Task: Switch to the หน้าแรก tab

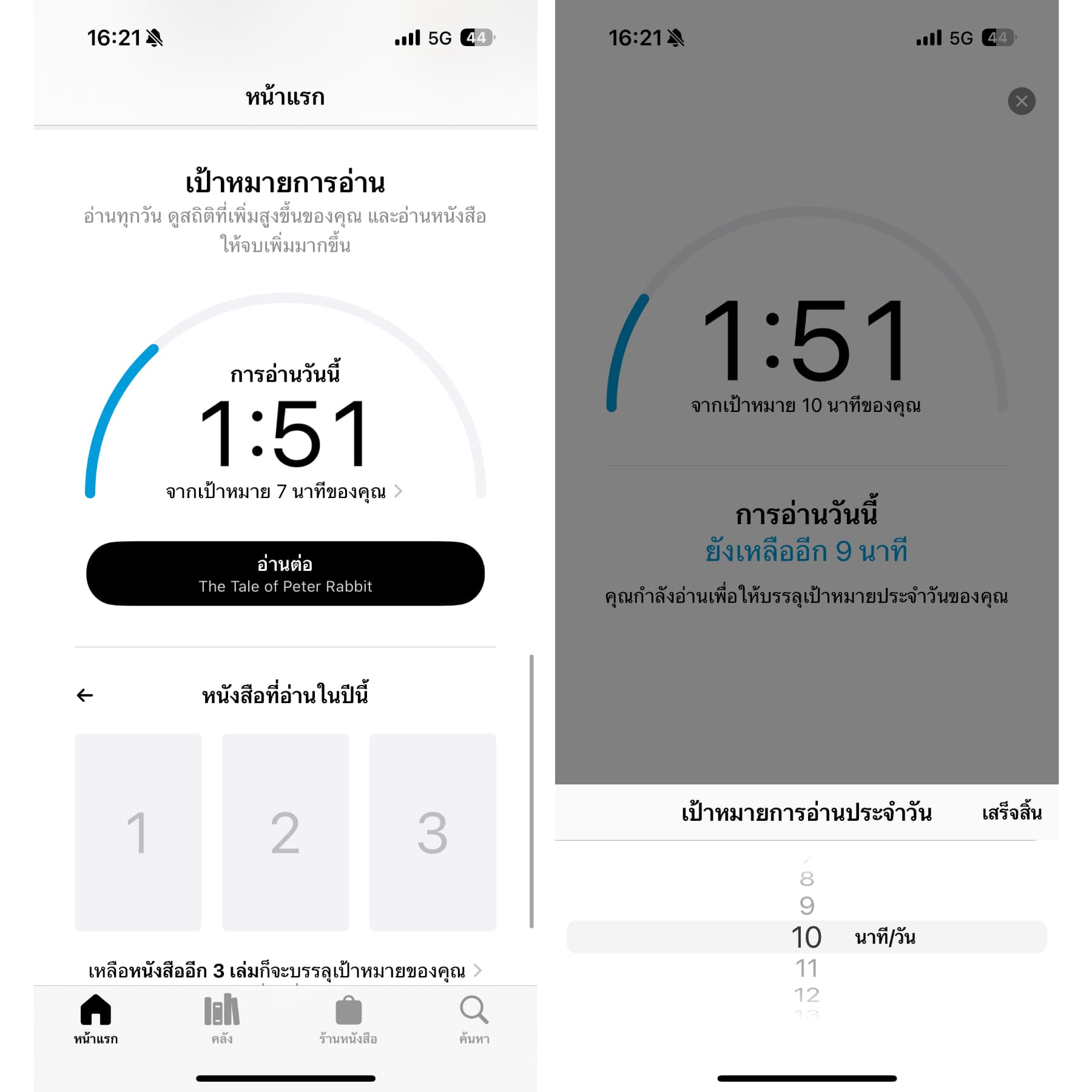Action: click(96, 1019)
